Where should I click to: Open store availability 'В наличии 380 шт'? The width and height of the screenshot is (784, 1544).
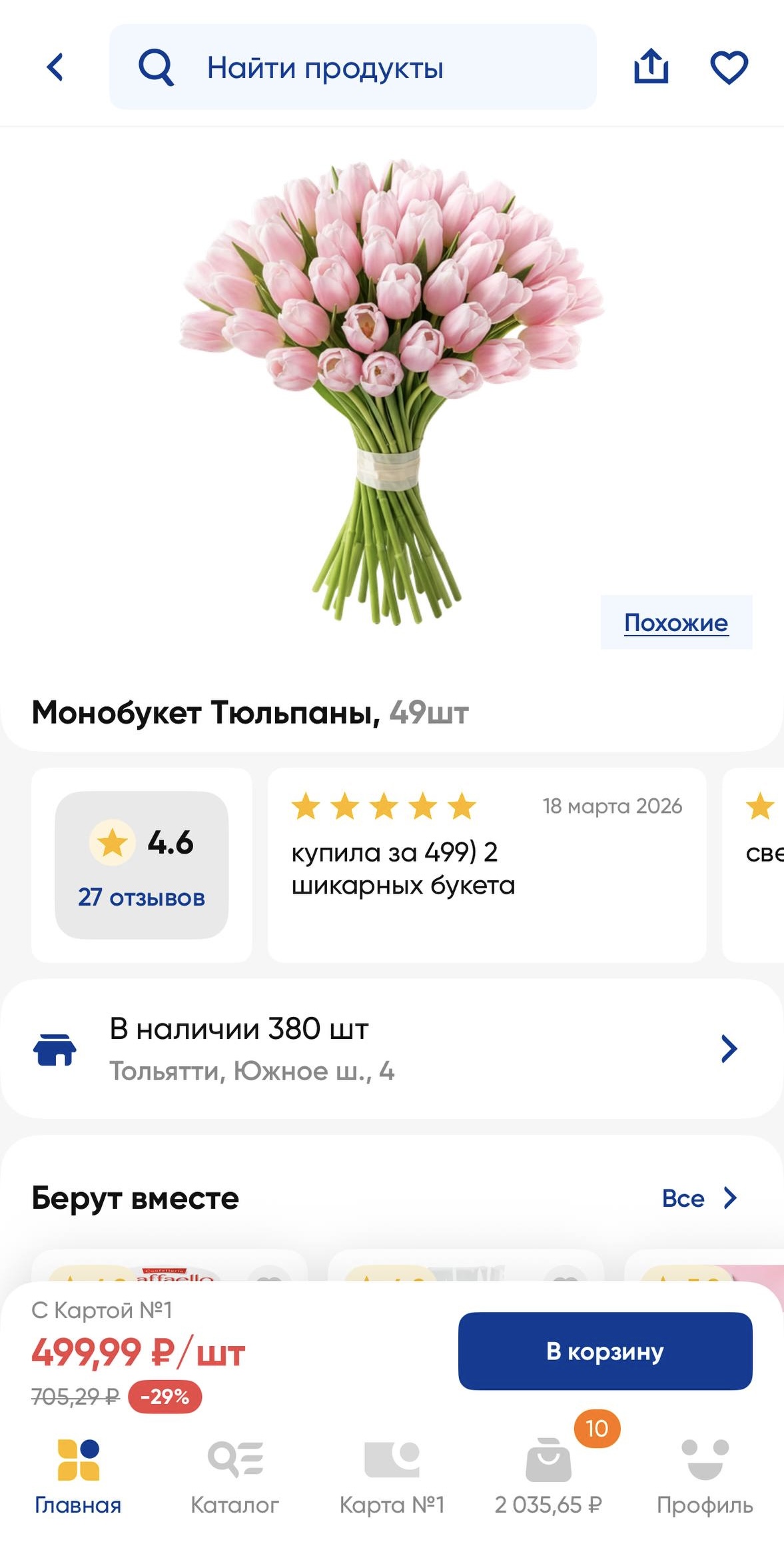pos(392,1049)
